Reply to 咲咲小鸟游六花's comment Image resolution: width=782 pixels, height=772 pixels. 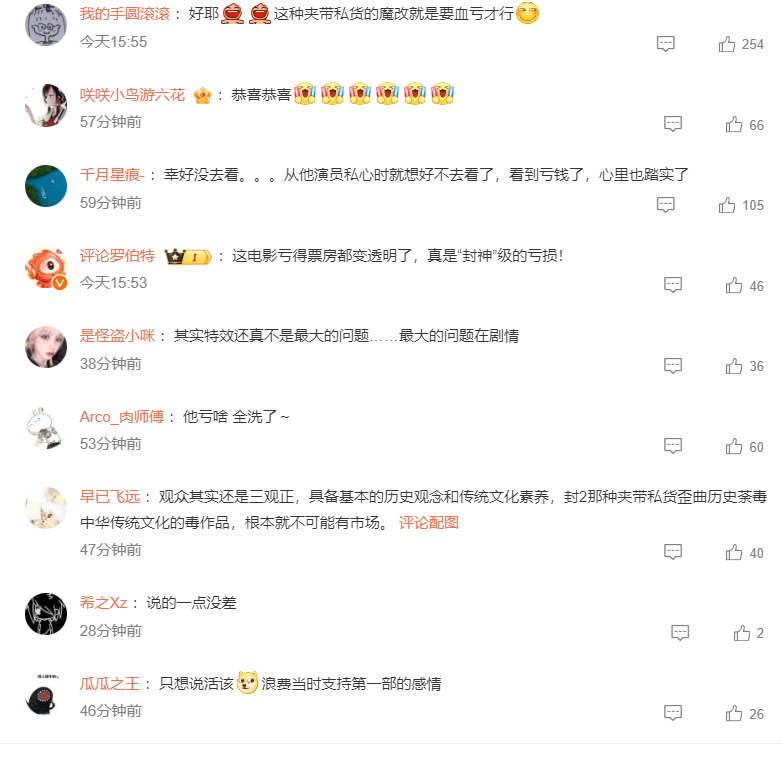click(673, 124)
